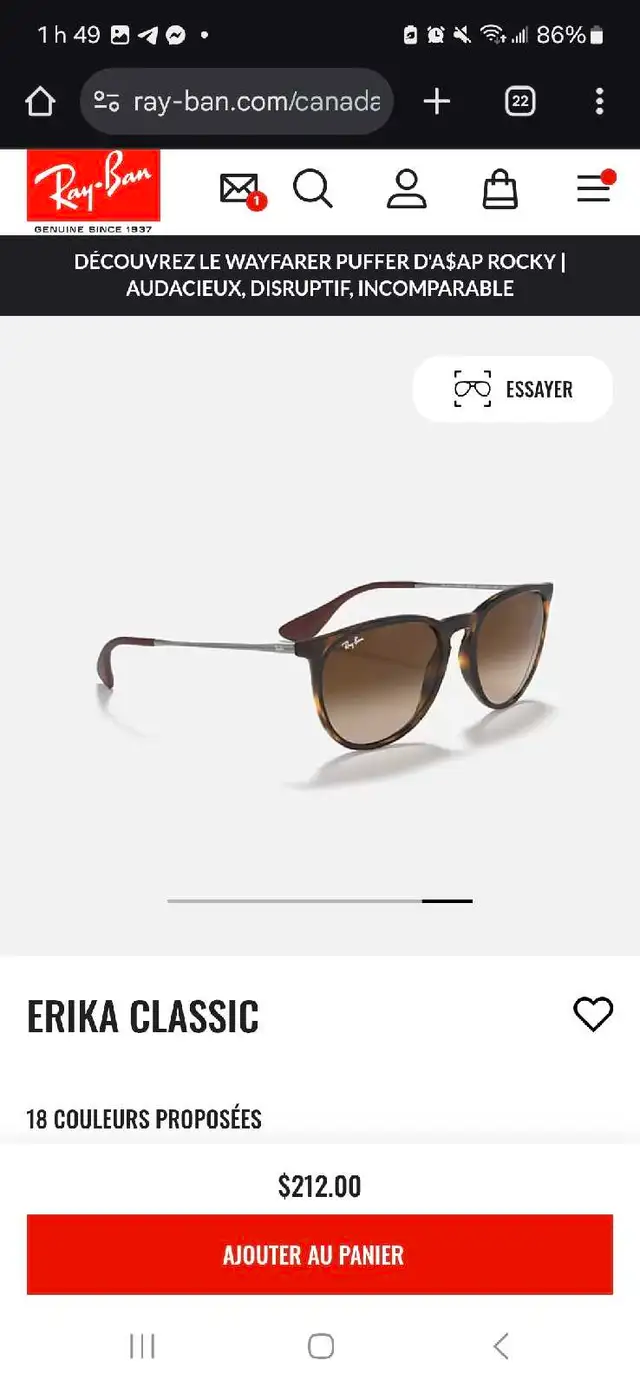This screenshot has width=640, height=1388.
Task: View the shopping bag
Action: [x=500, y=188]
